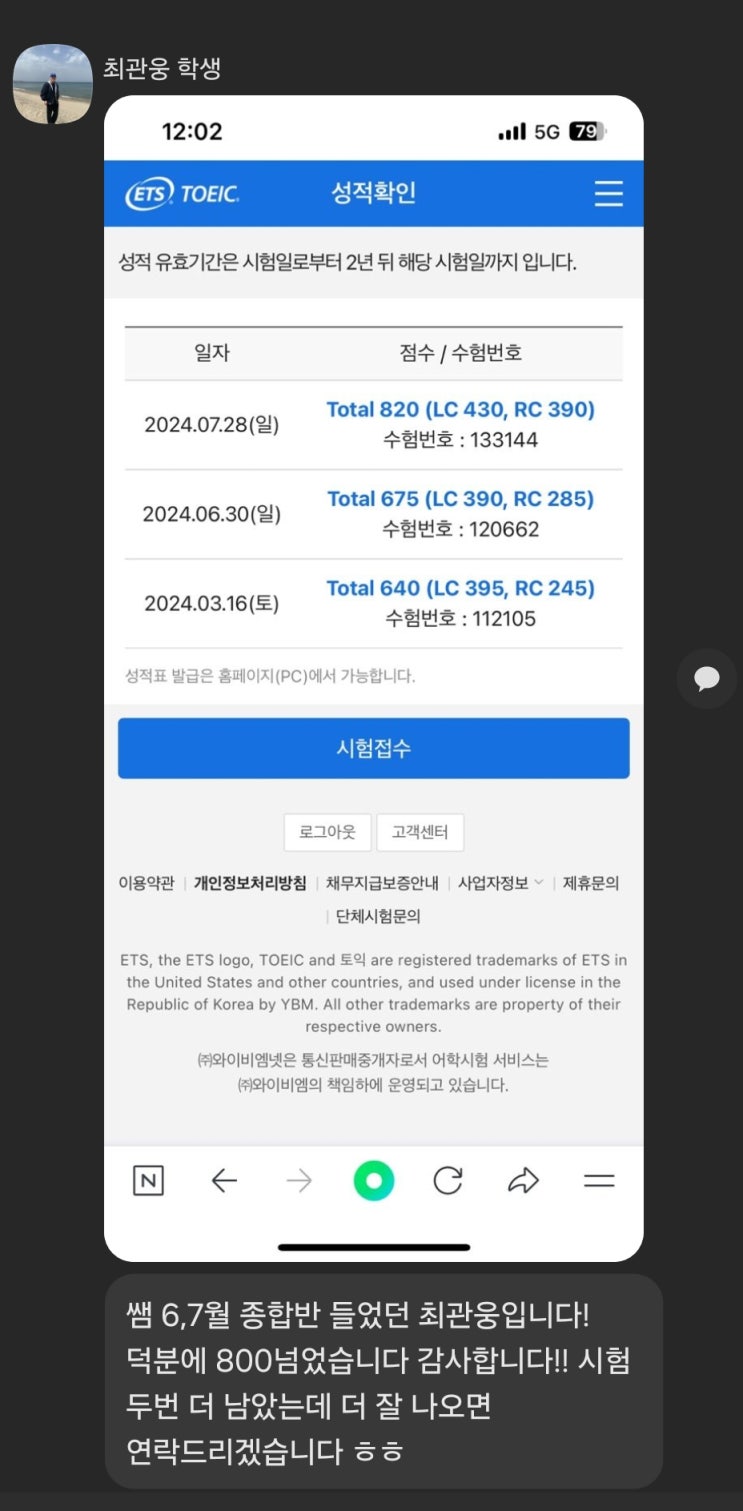Open 최관웅 학생's profile picture
Viewport: 743px width, 1511px height.
click(52, 84)
